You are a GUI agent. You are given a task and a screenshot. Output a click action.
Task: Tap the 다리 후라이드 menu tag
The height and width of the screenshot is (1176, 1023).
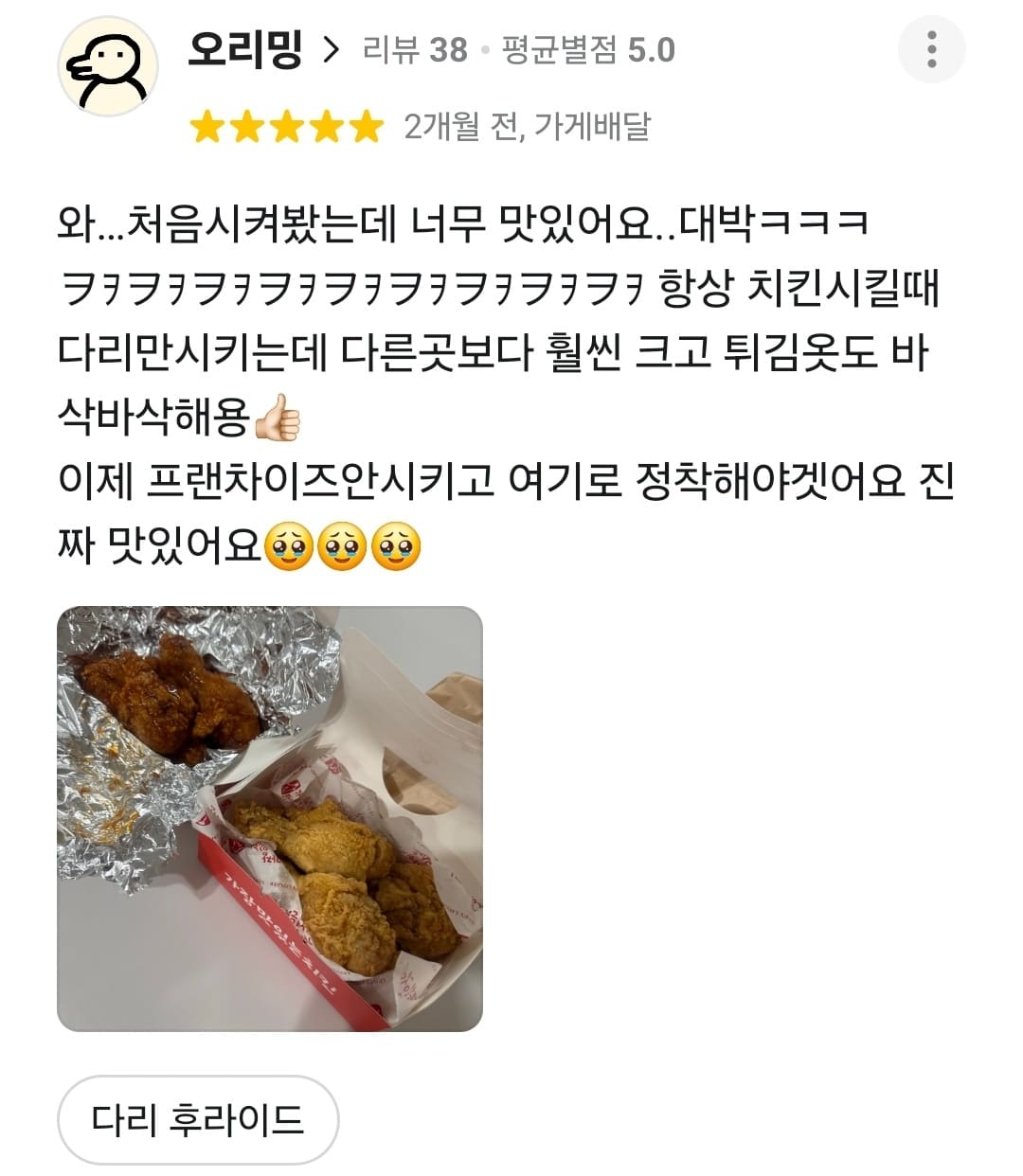tap(200, 1119)
